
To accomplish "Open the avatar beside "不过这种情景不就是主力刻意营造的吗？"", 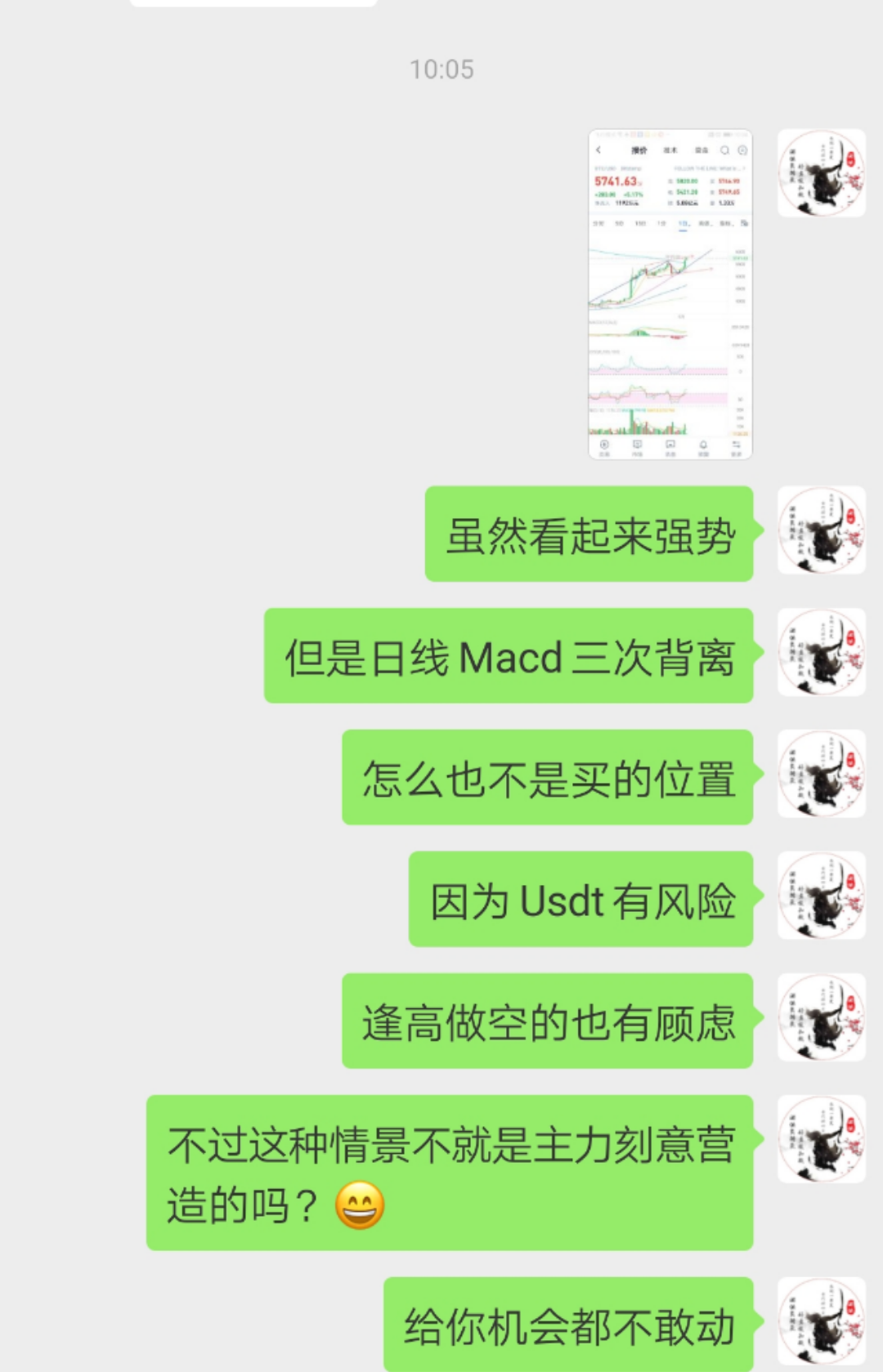I will [x=821, y=1139].
